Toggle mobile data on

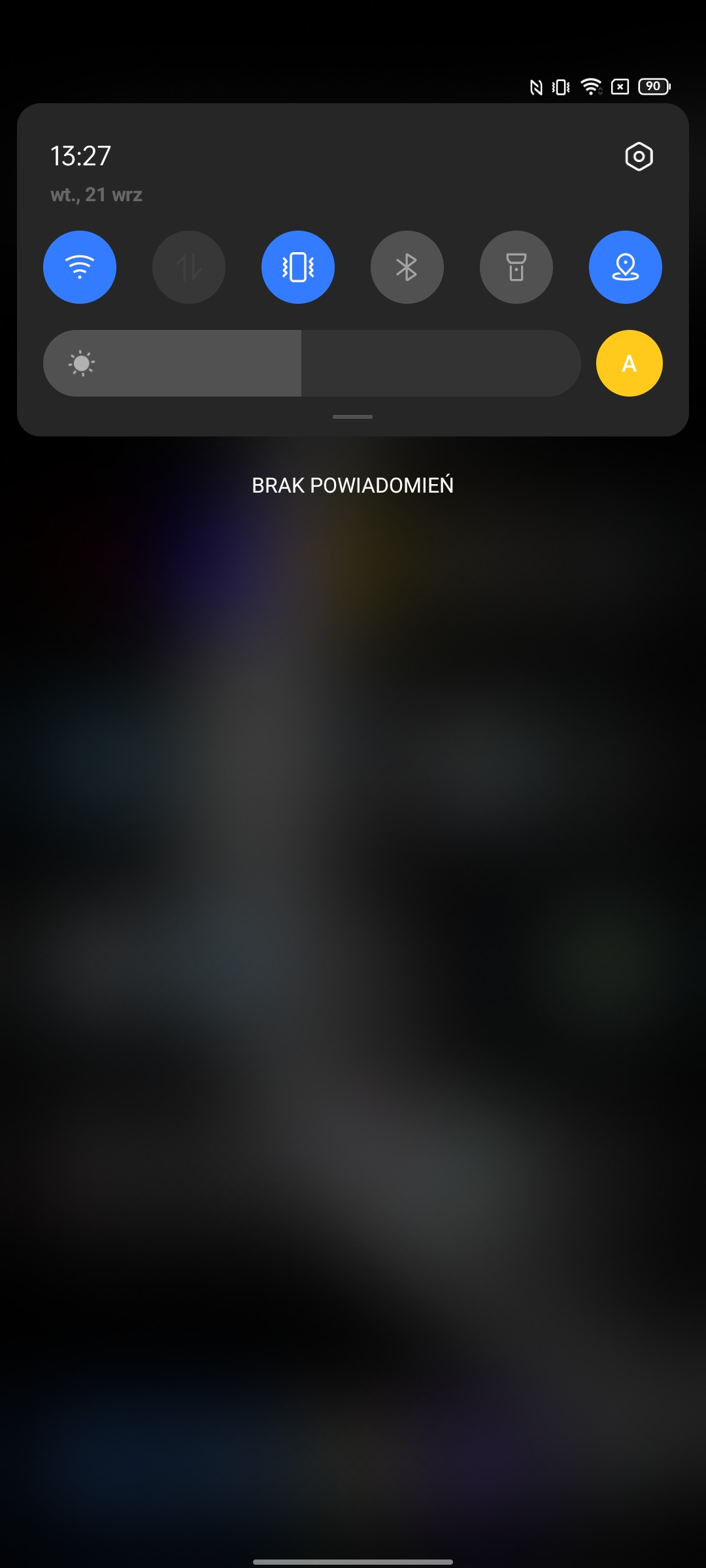point(189,267)
